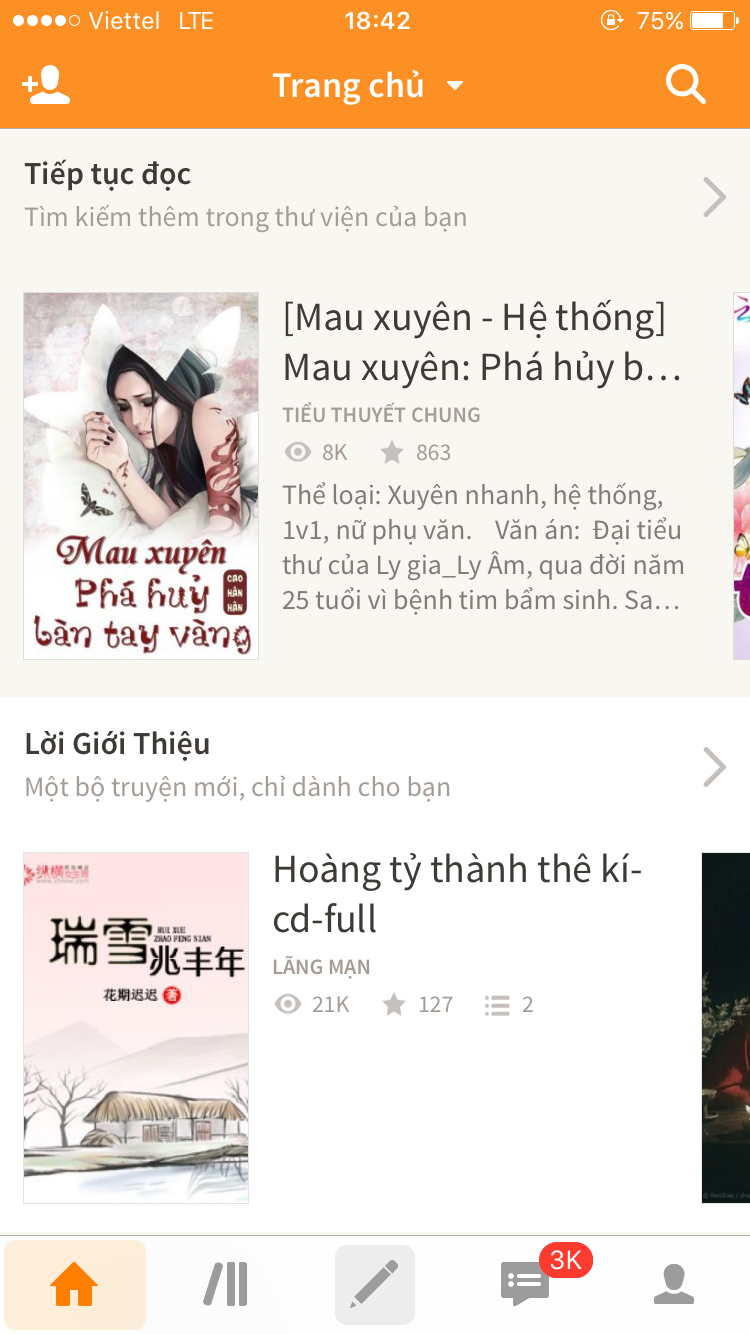The width and height of the screenshot is (750, 1334).
Task: Expand the Trang chủ dropdown
Action: pos(368,86)
